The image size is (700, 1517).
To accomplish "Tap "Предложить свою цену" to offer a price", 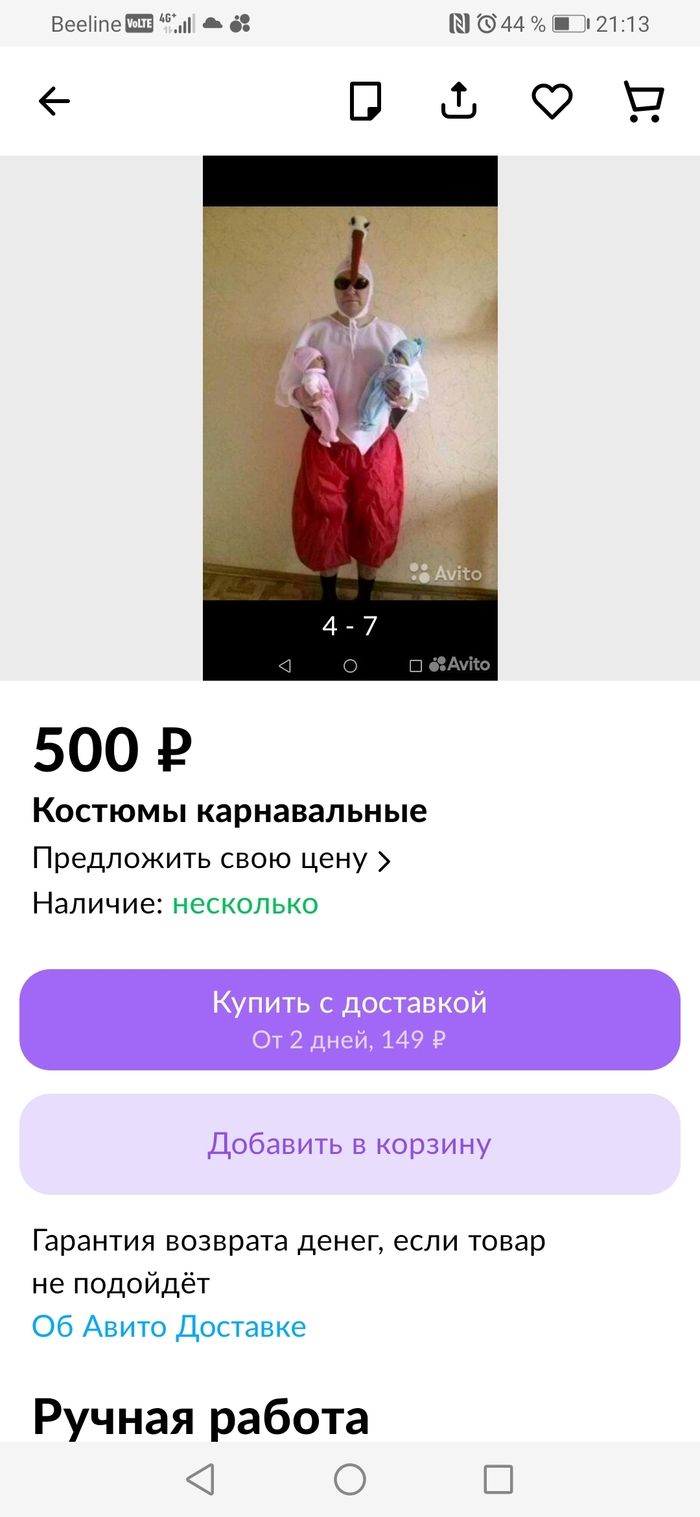I will (210, 859).
